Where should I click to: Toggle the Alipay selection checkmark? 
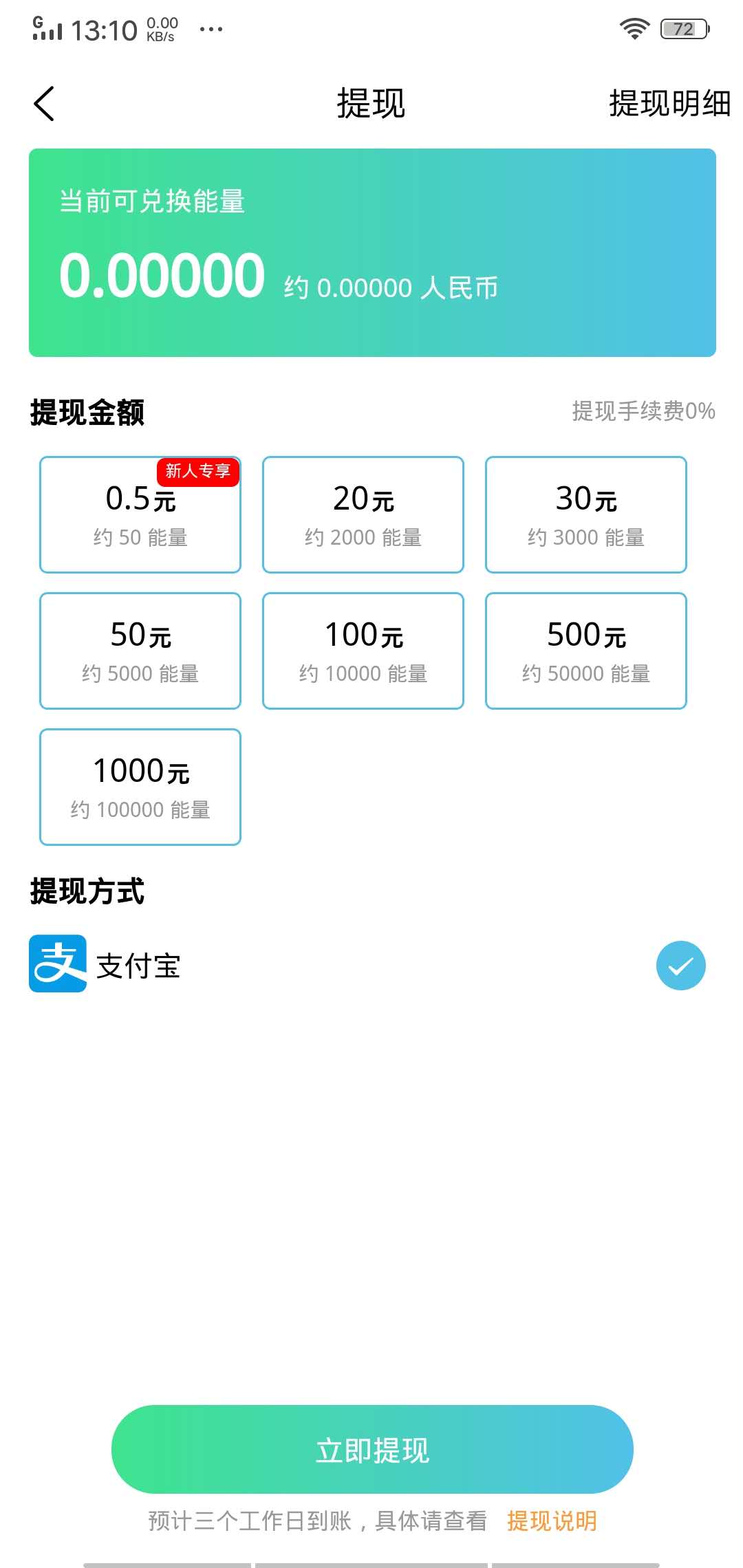click(x=680, y=966)
